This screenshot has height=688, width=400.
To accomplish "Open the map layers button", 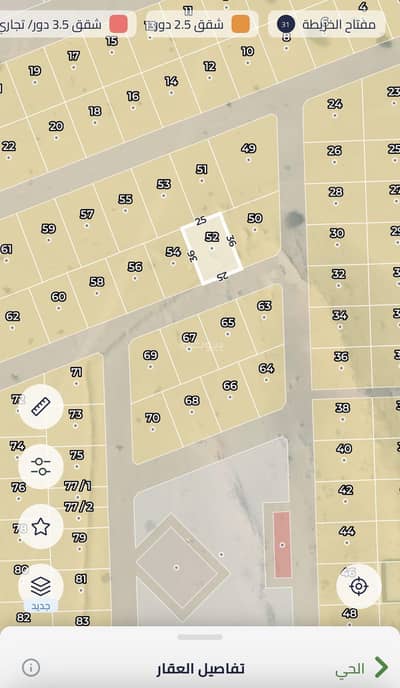I will coord(41,586).
